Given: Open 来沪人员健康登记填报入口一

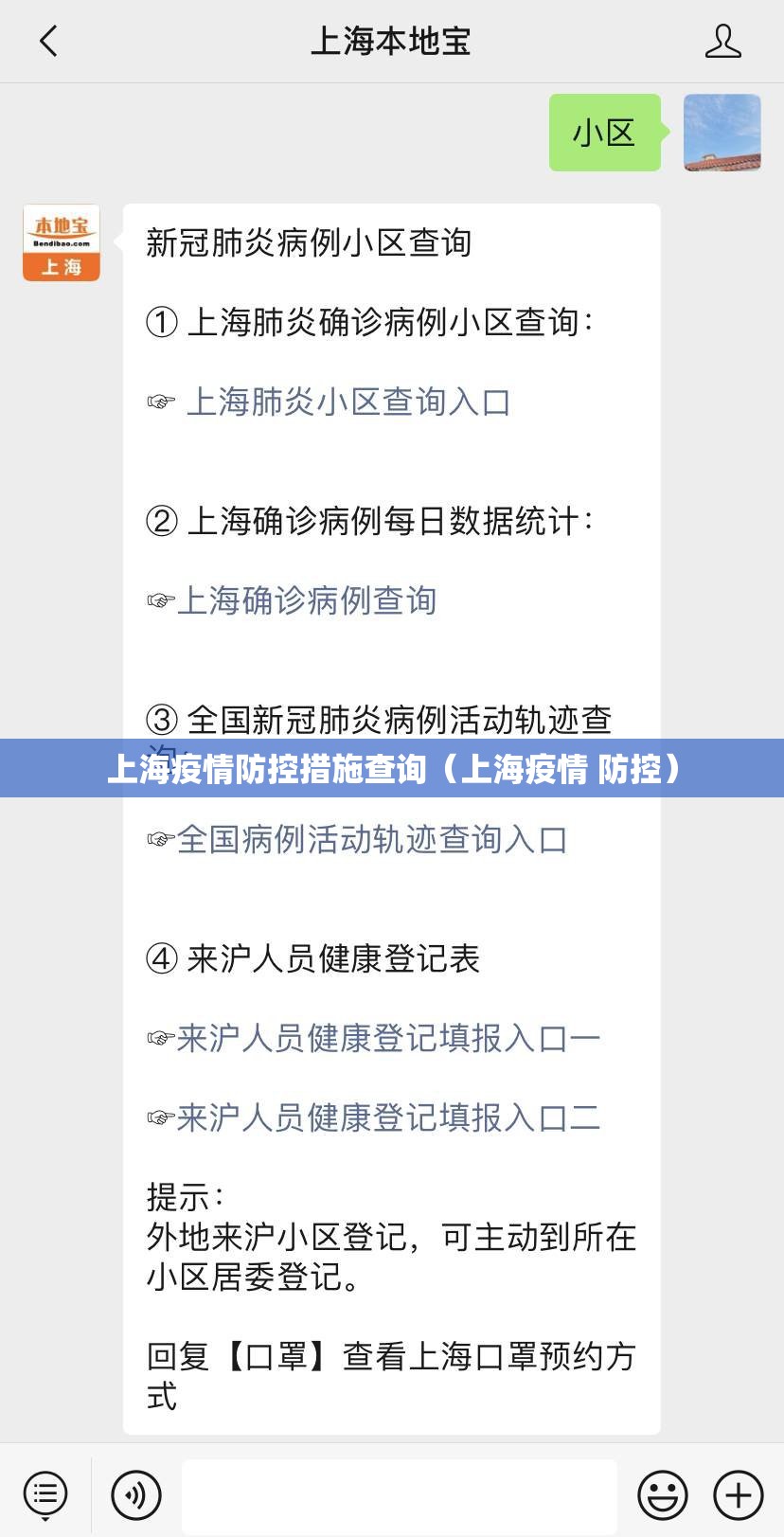Looking at the screenshot, I should tap(388, 1039).
